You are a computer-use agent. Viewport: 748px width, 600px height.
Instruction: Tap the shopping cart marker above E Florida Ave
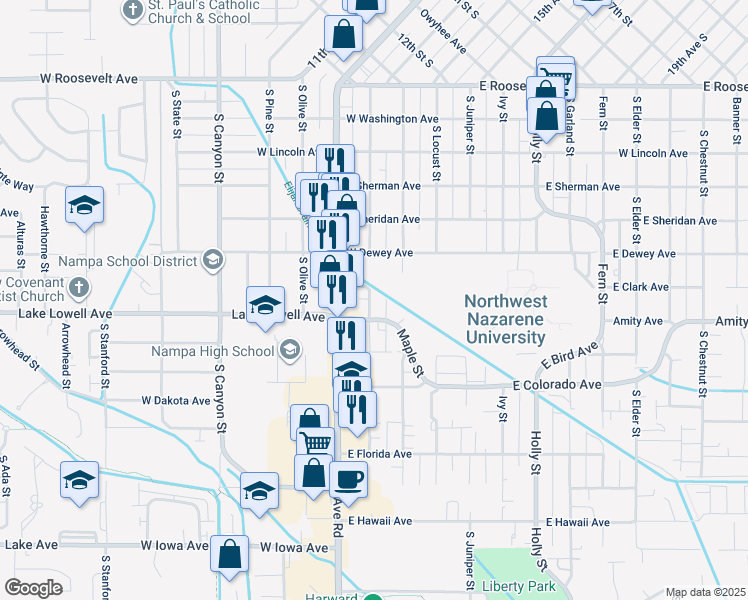(x=315, y=442)
